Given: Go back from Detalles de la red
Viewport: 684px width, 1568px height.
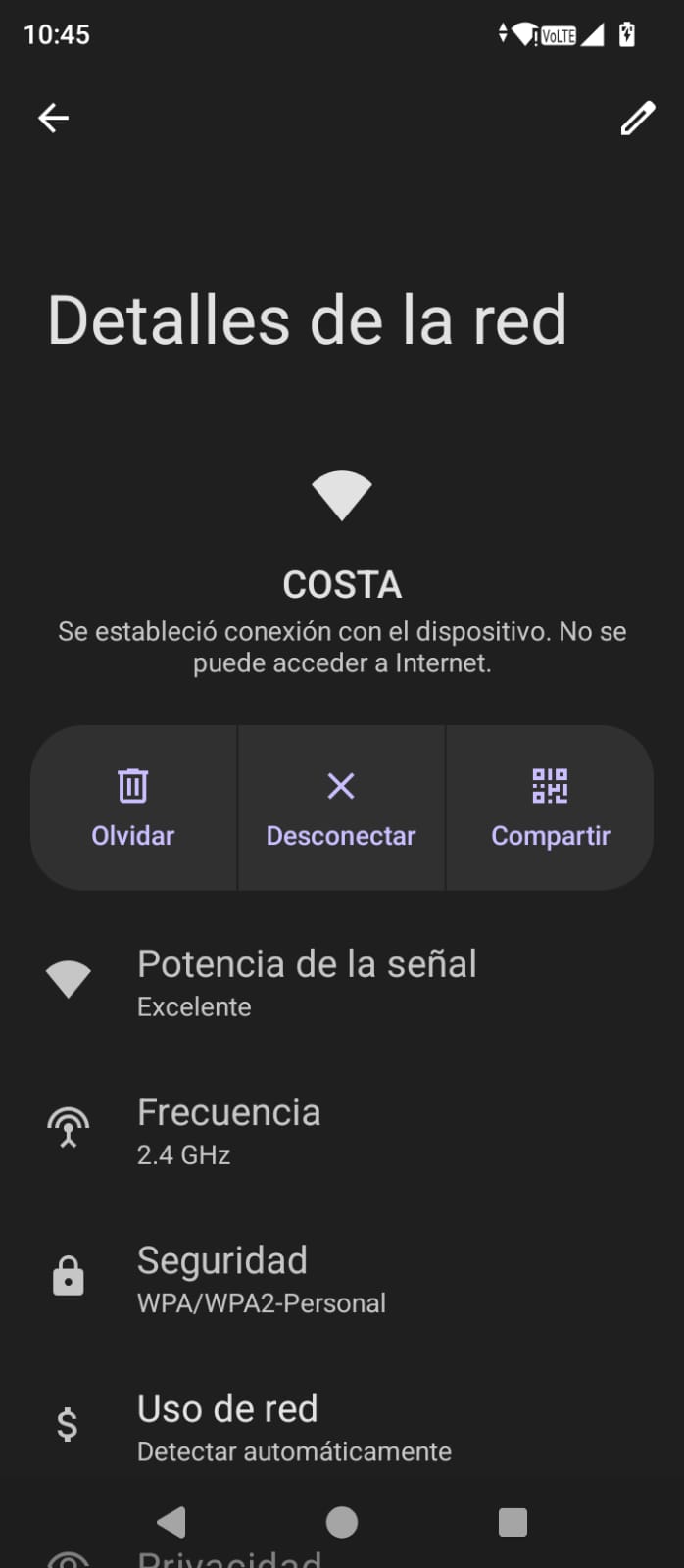Looking at the screenshot, I should pyautogui.click(x=54, y=119).
